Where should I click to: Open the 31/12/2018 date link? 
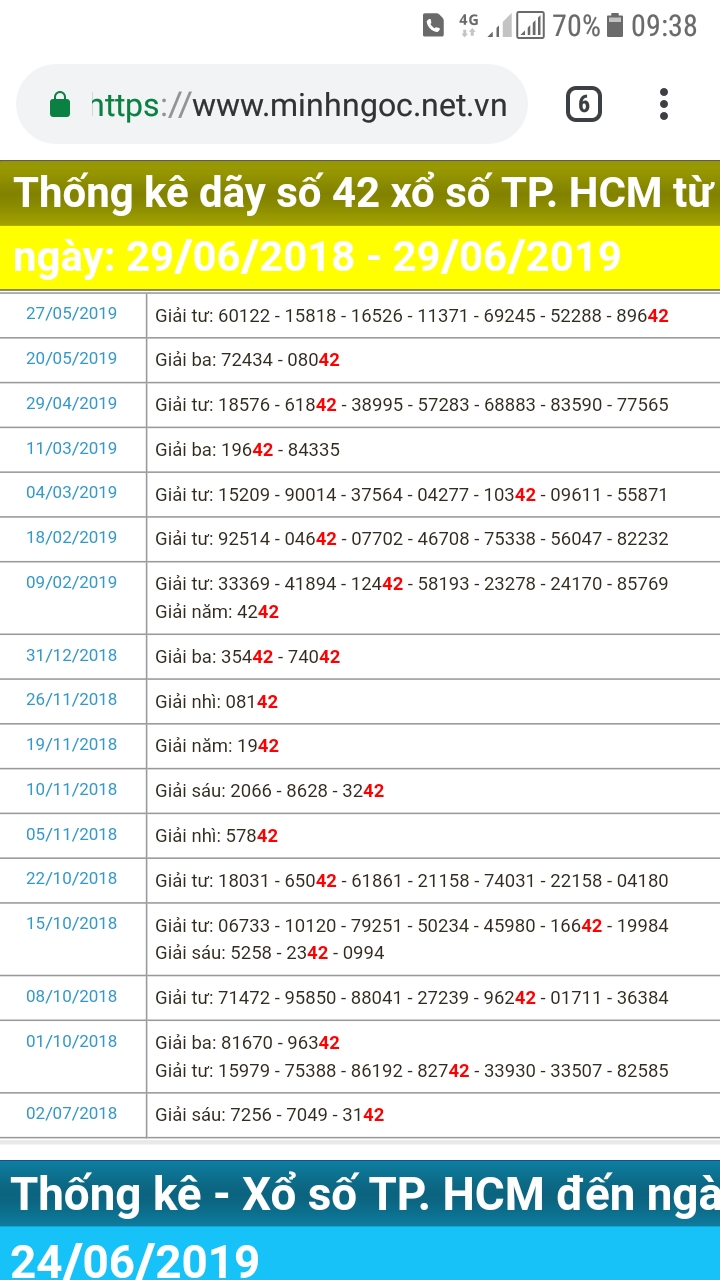pyautogui.click(x=71, y=655)
